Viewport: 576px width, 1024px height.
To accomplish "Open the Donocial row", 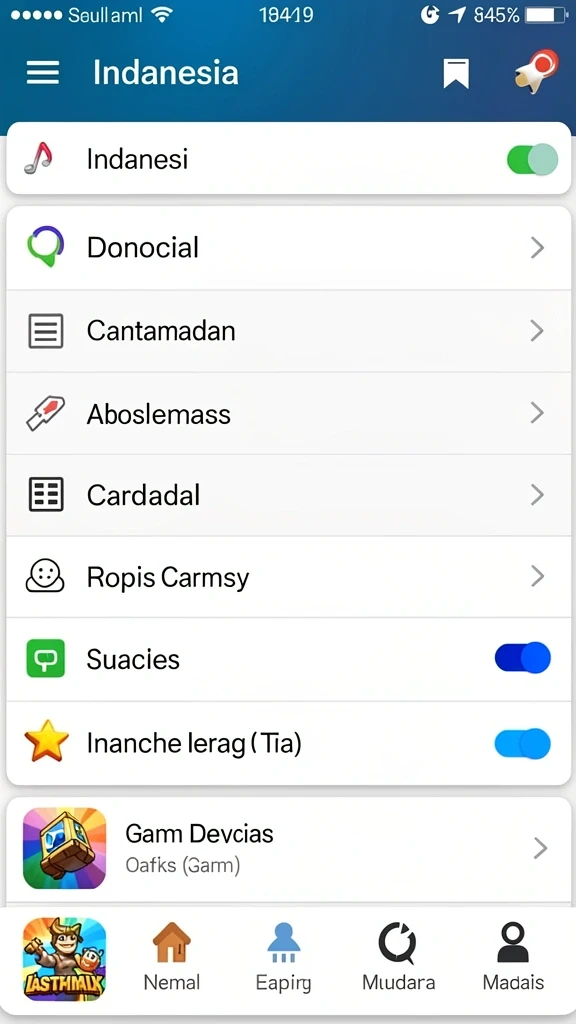I will [x=289, y=248].
